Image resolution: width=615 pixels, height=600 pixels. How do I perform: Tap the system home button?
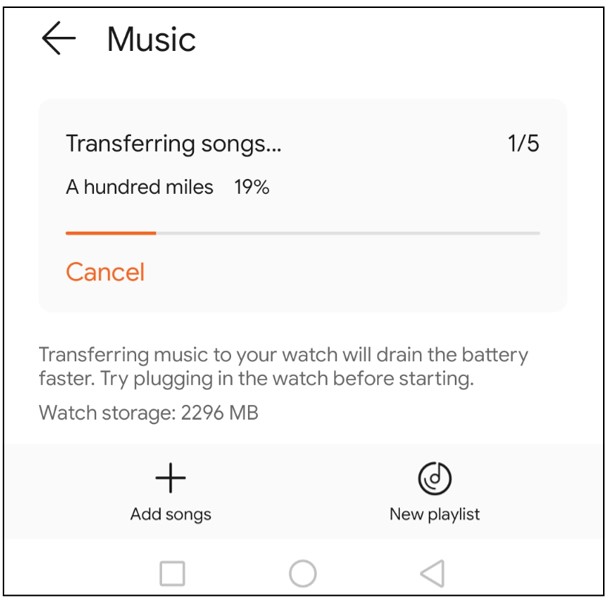coord(302,573)
